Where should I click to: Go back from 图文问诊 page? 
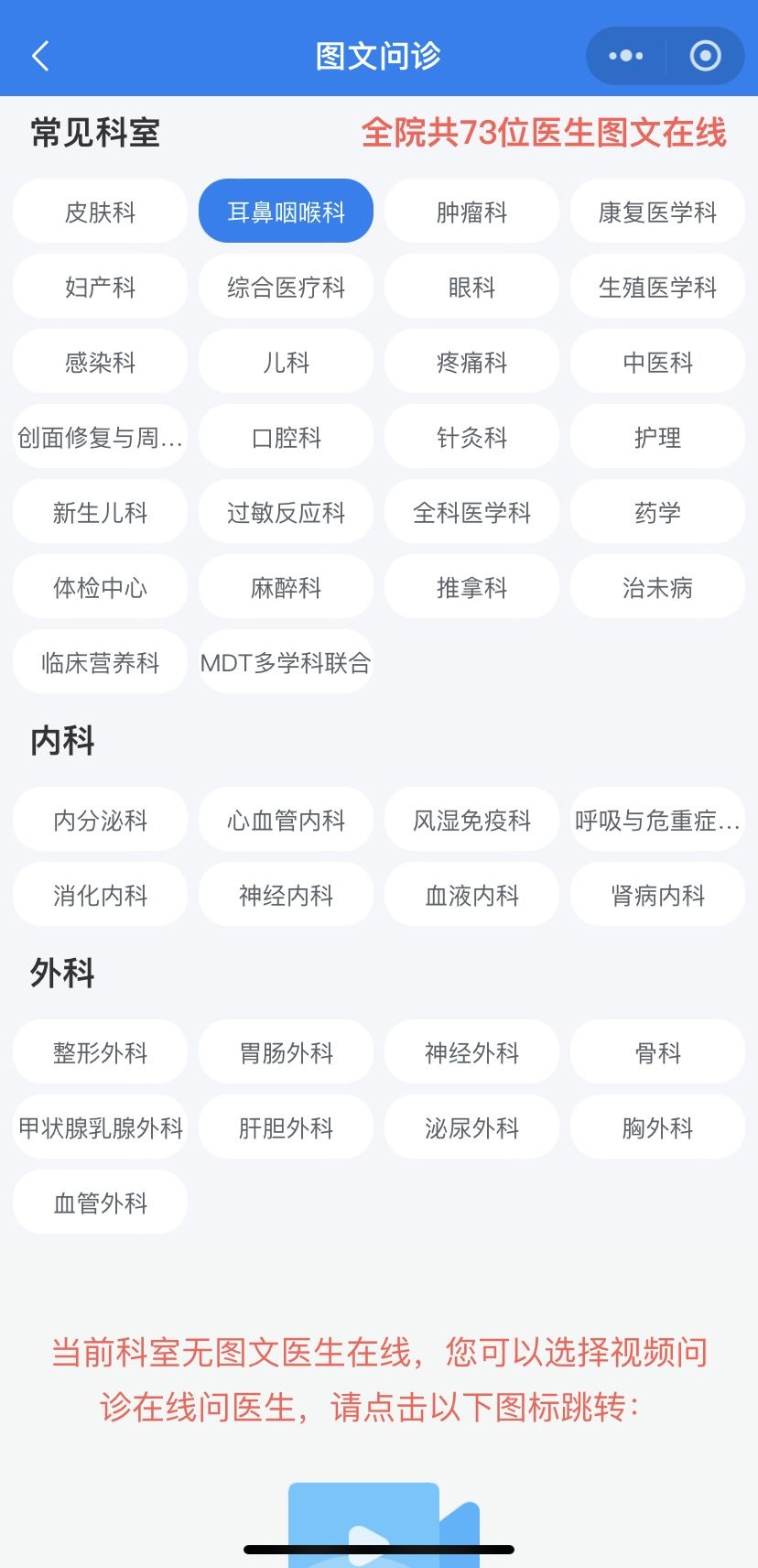40,56
